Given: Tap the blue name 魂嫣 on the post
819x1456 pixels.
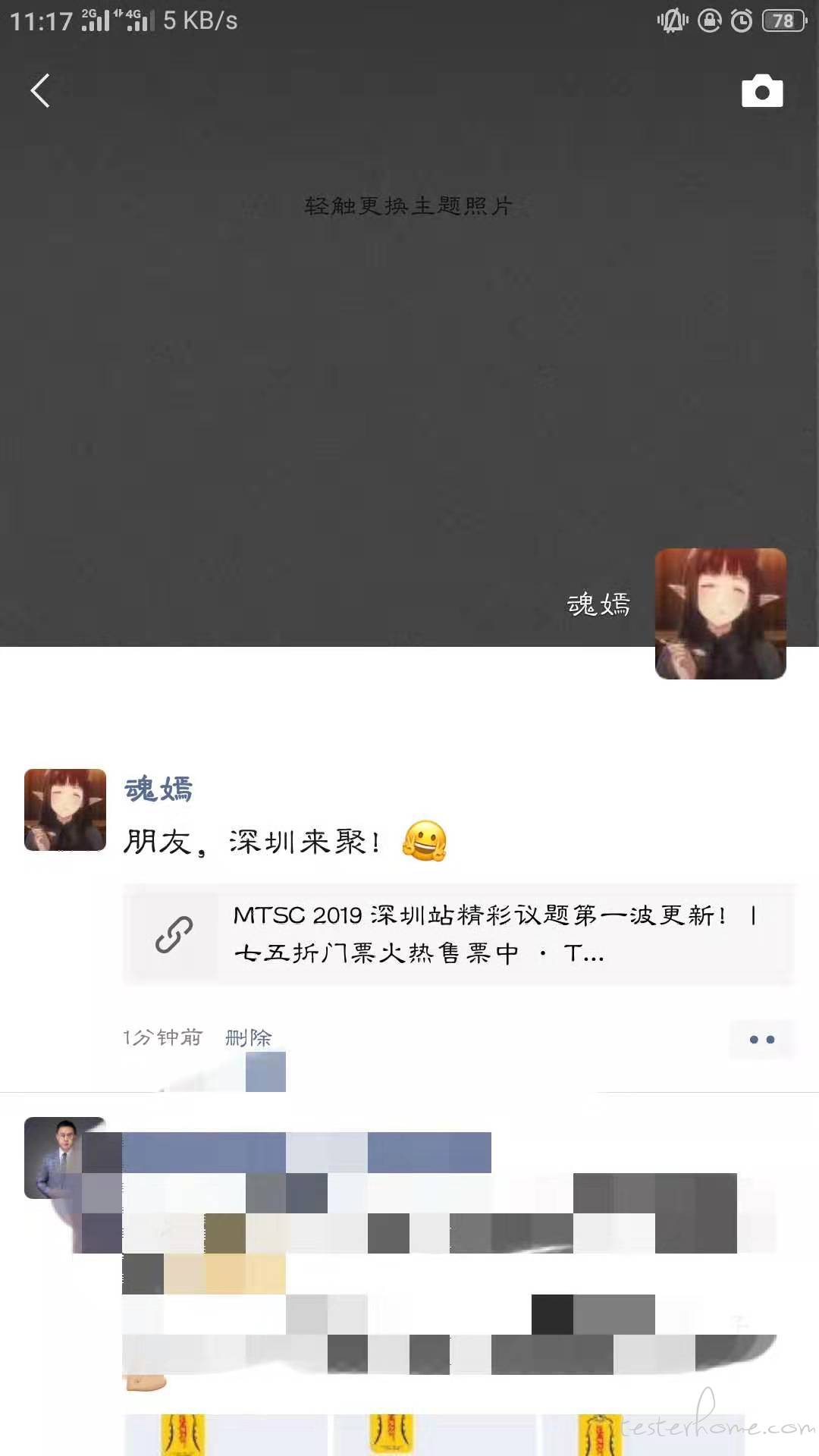Looking at the screenshot, I should click(x=158, y=789).
